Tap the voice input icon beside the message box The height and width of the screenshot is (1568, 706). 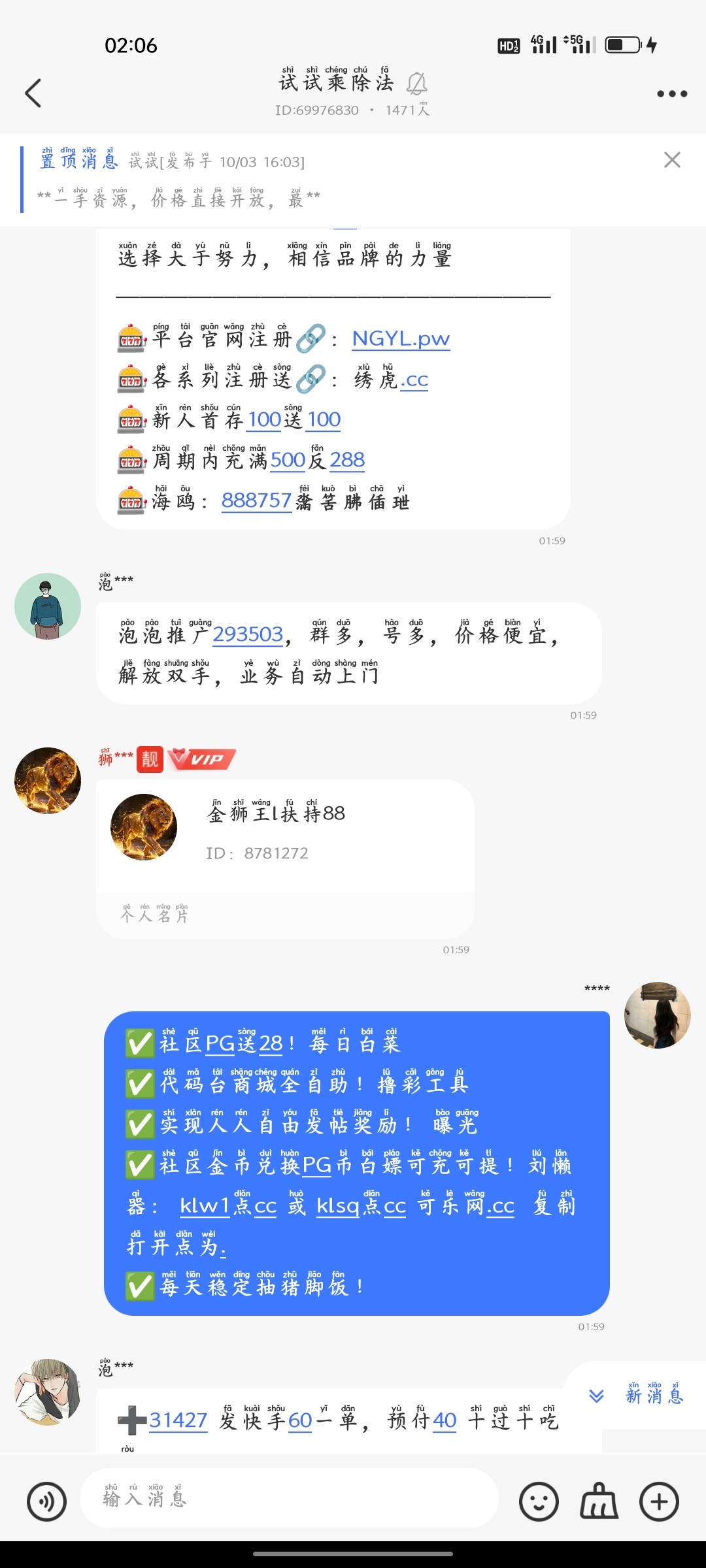[46, 1501]
